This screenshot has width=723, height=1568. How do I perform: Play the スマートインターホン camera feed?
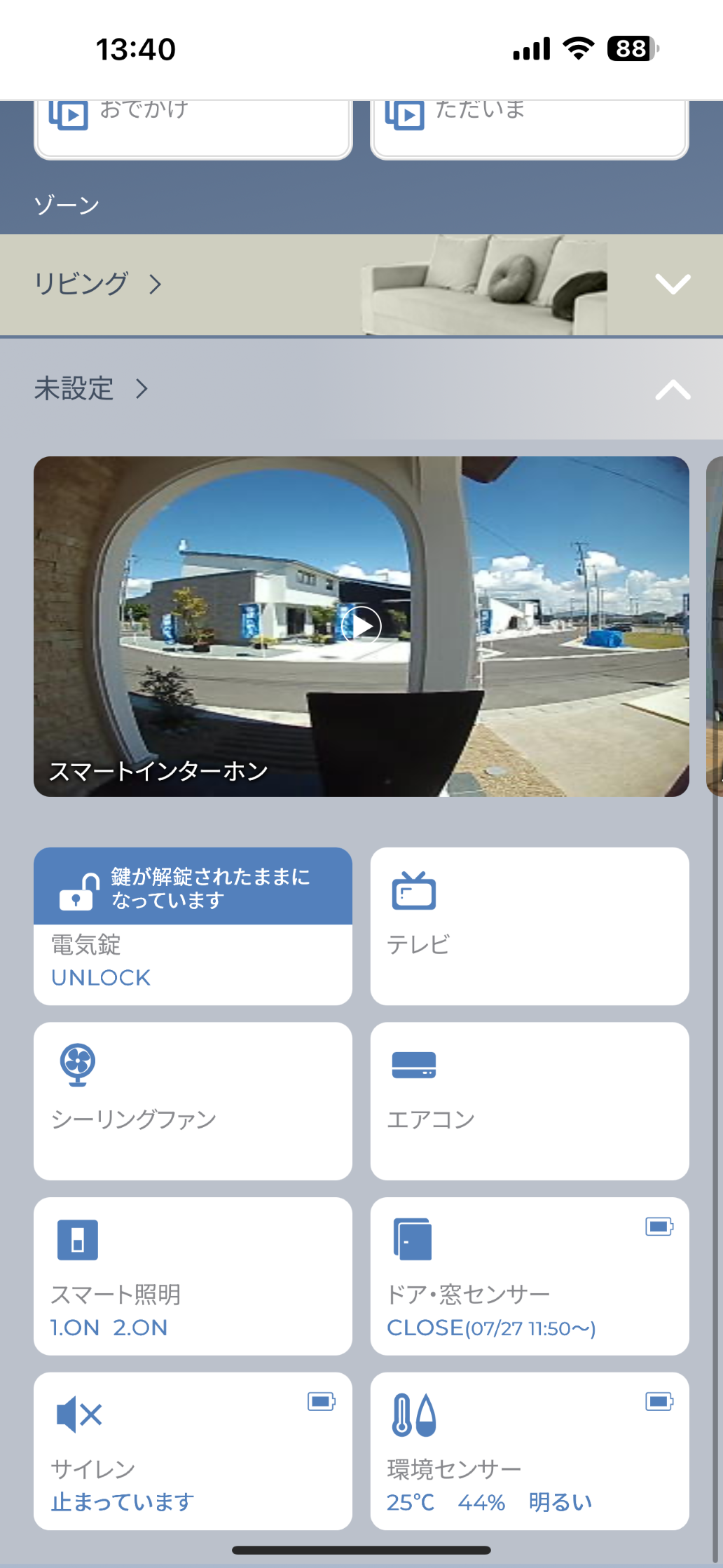pos(361,625)
